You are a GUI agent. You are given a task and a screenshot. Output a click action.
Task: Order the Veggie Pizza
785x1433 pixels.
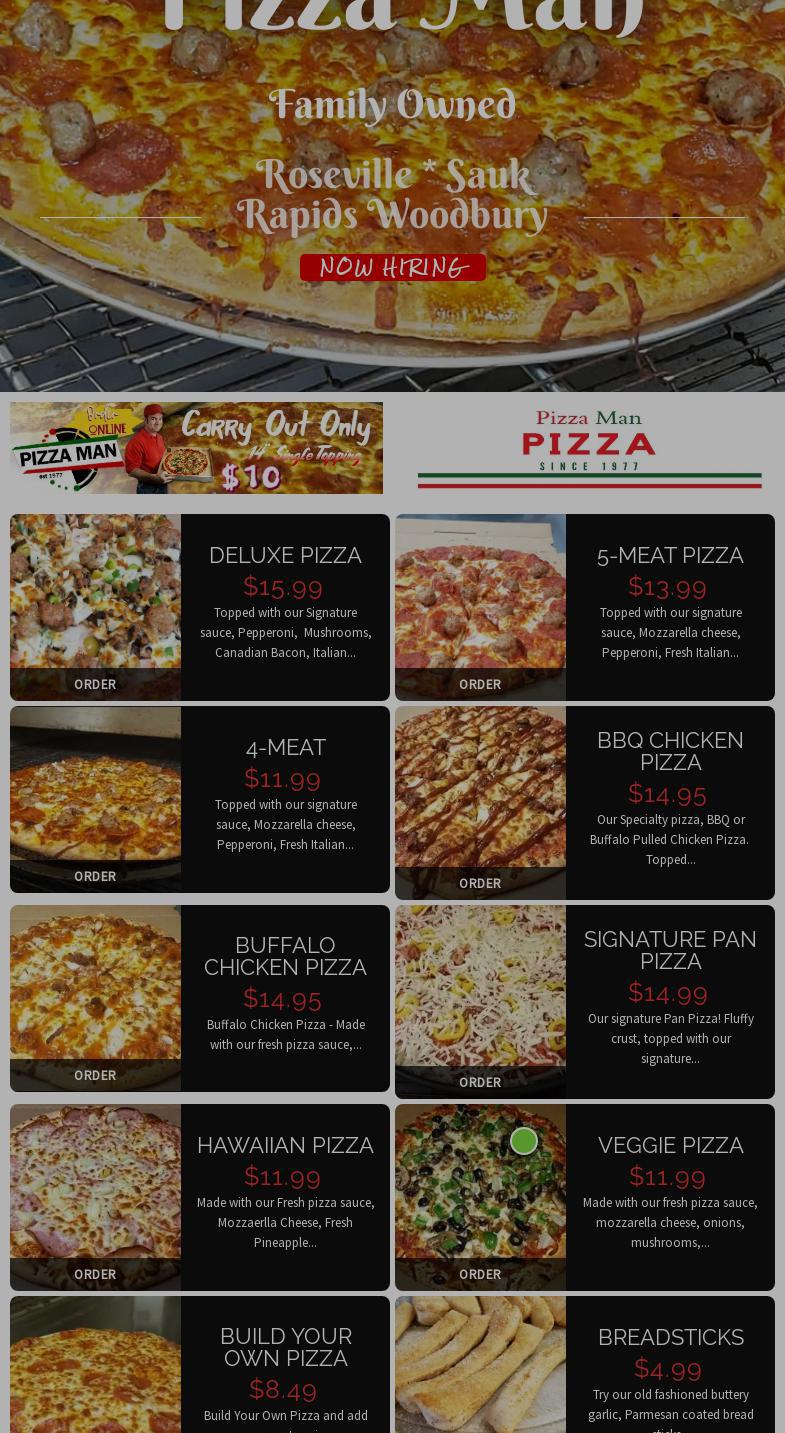coord(480,1274)
